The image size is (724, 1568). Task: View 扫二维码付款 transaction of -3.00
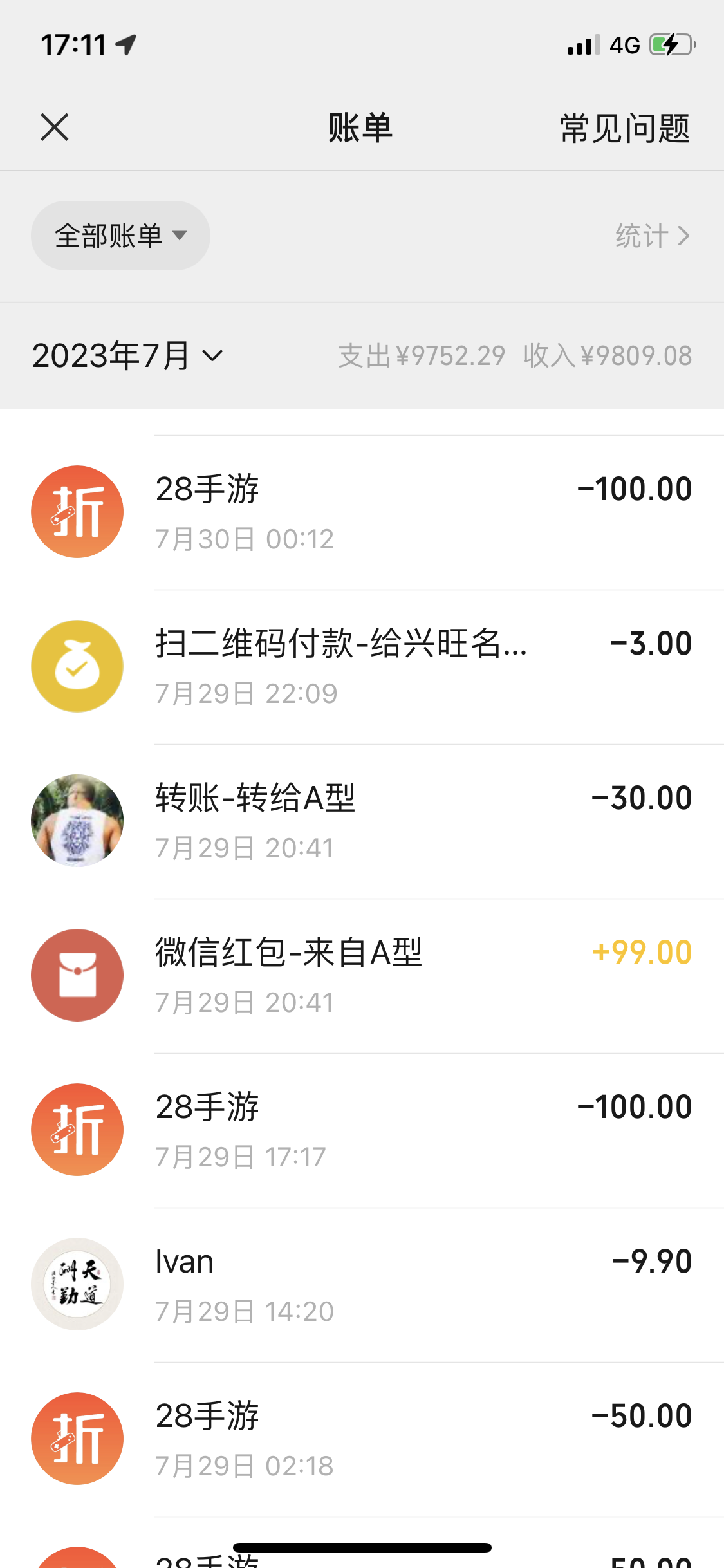[x=386, y=667]
